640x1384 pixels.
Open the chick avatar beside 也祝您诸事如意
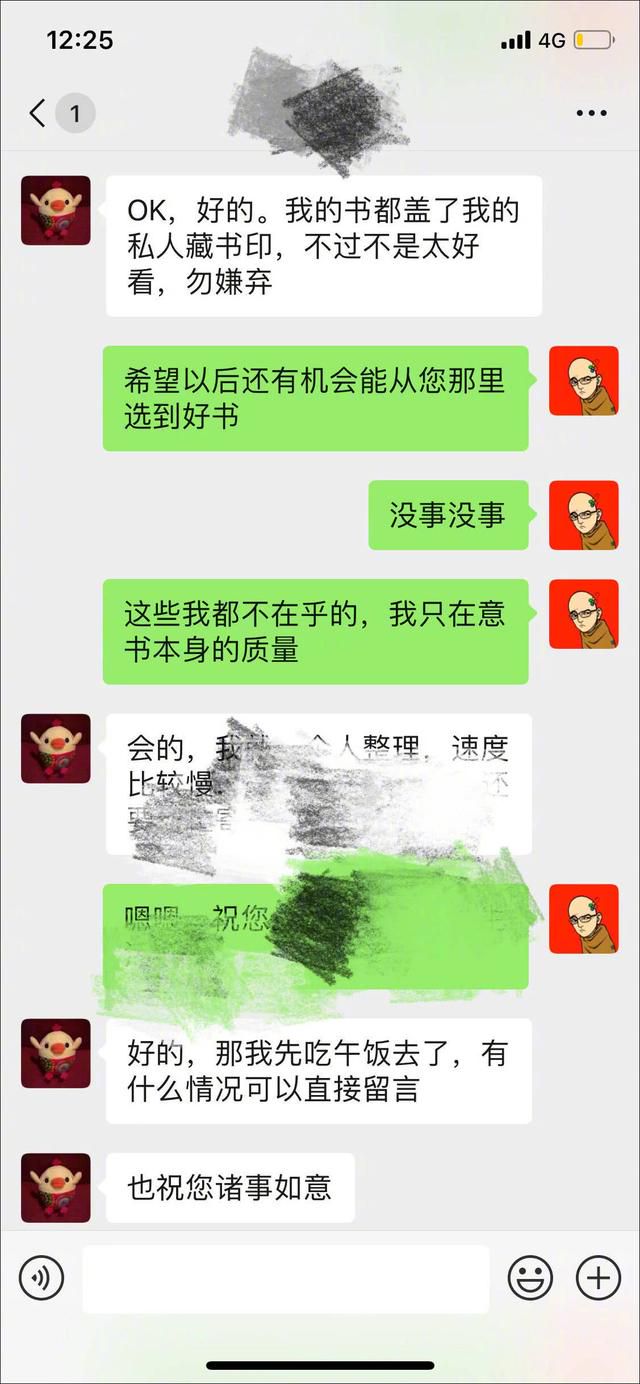[x=56, y=1187]
